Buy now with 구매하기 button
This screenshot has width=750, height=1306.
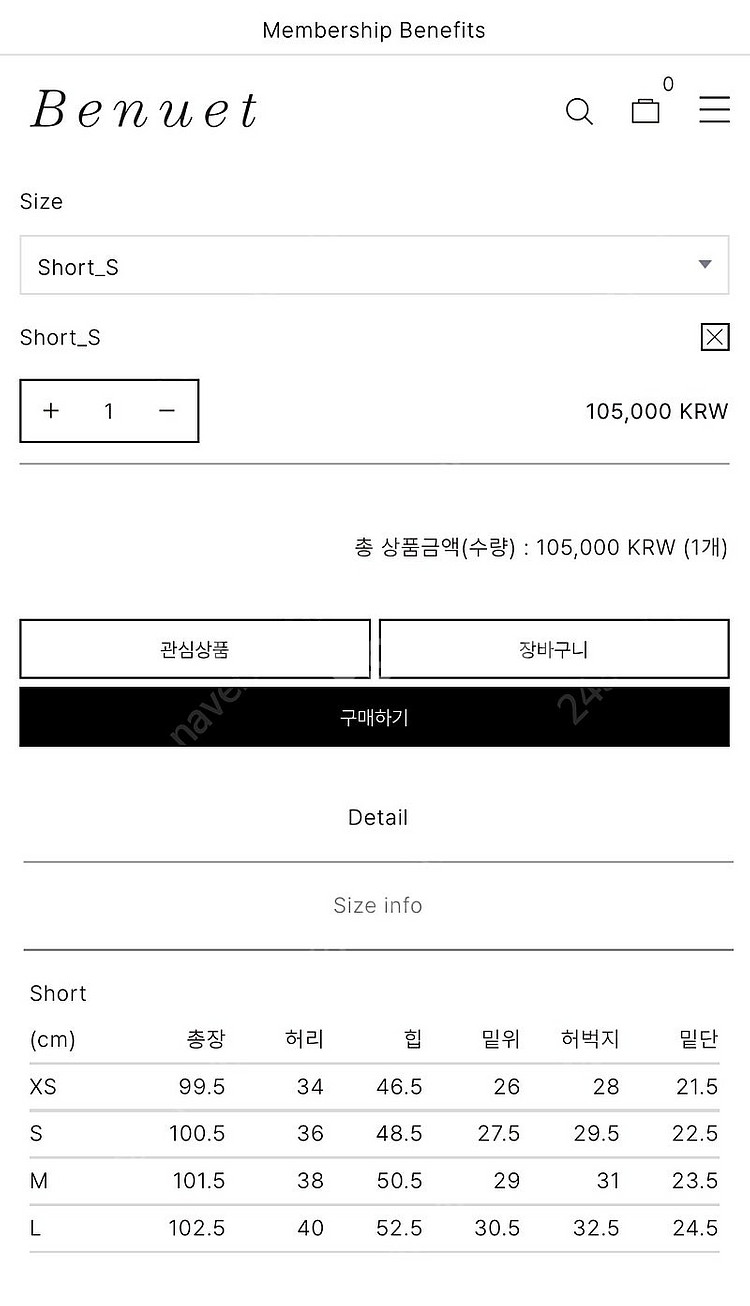click(x=374, y=717)
